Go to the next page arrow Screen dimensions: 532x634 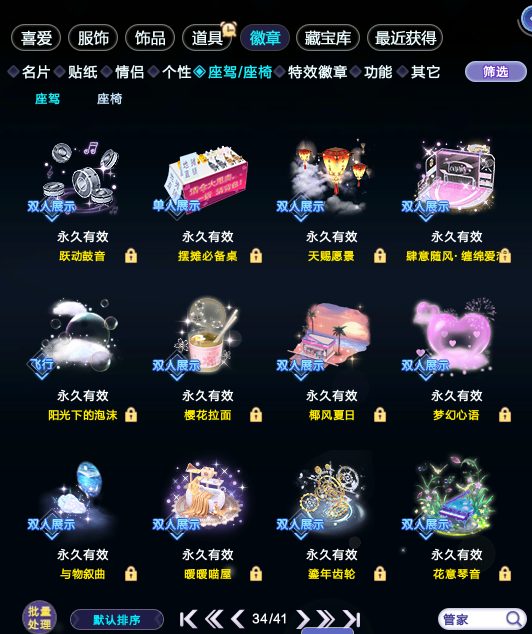click(302, 619)
